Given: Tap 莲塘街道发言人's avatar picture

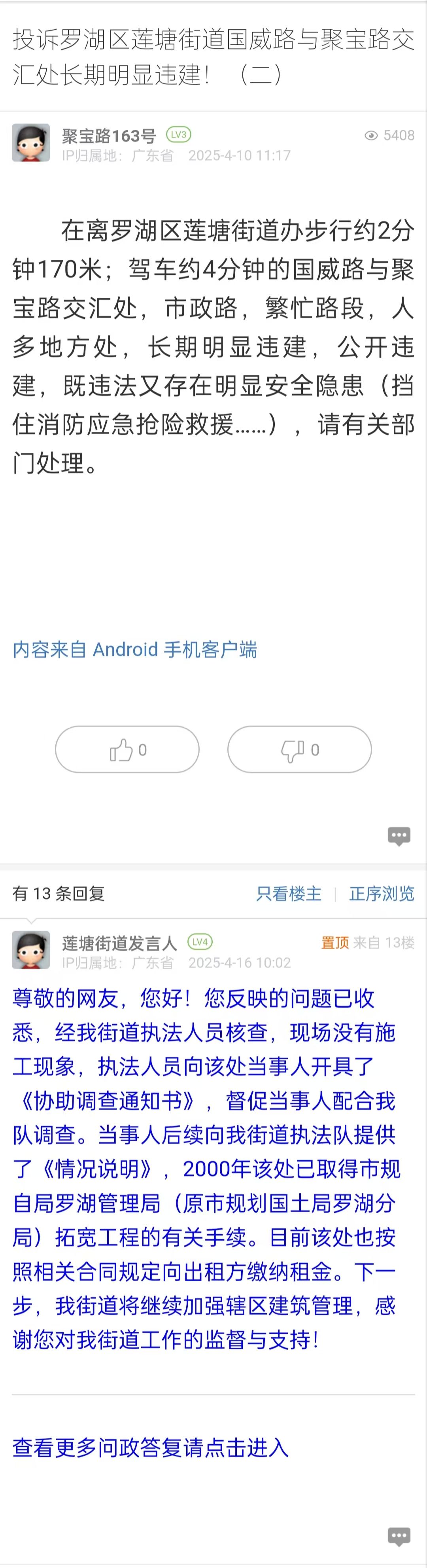Looking at the screenshot, I should tap(31, 950).
